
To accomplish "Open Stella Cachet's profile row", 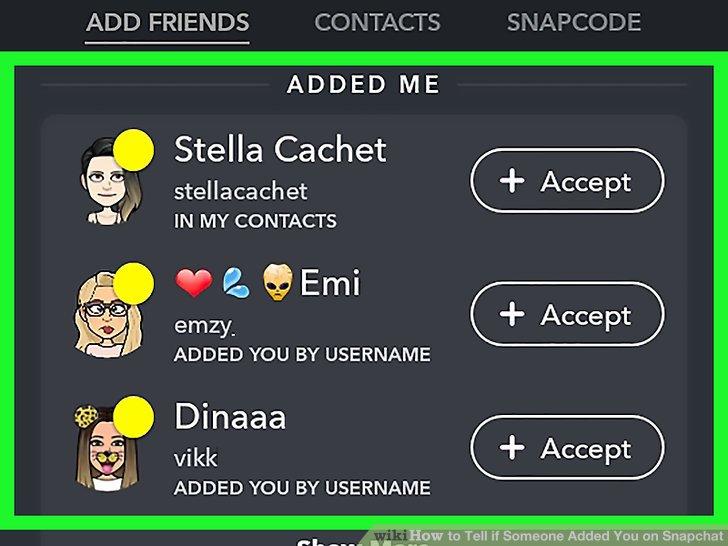I will [280, 181].
